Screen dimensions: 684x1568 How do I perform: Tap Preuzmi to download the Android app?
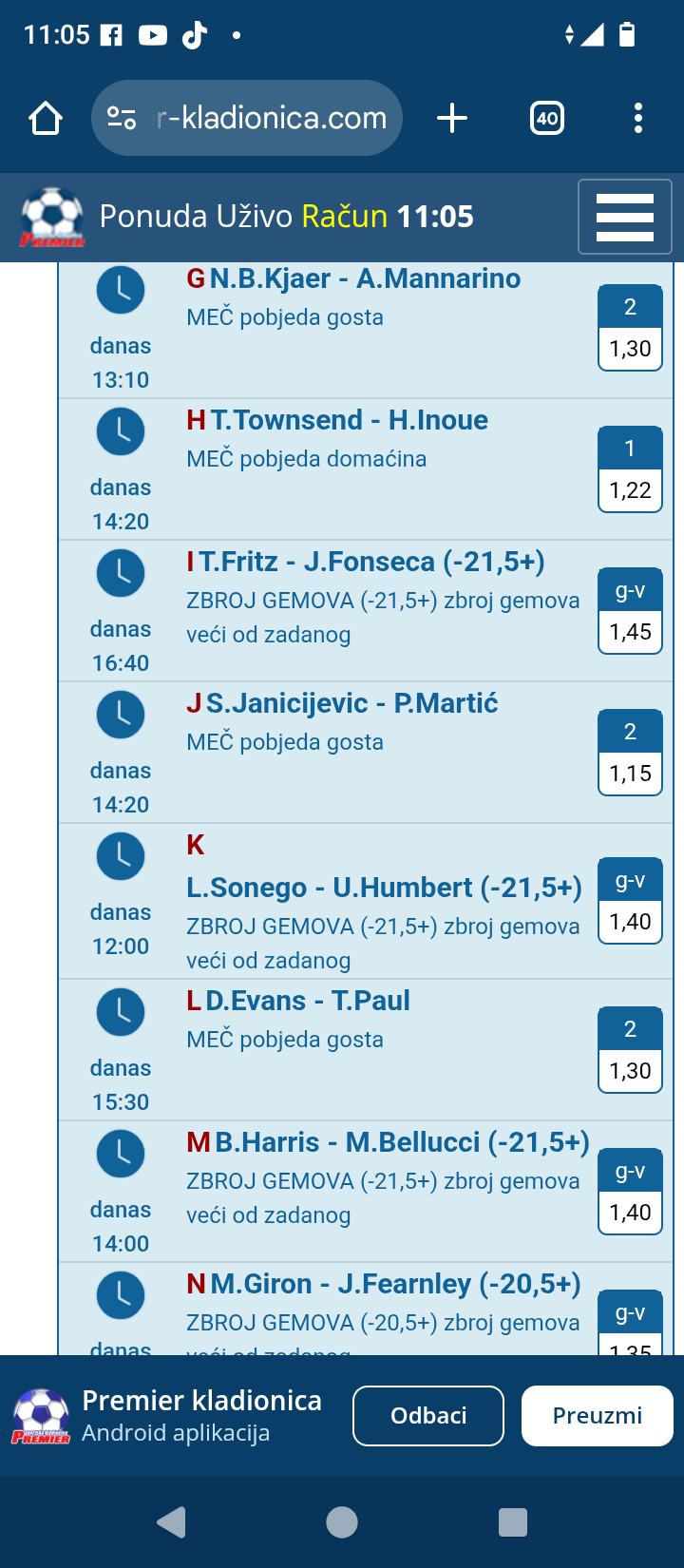pyautogui.click(x=598, y=1416)
